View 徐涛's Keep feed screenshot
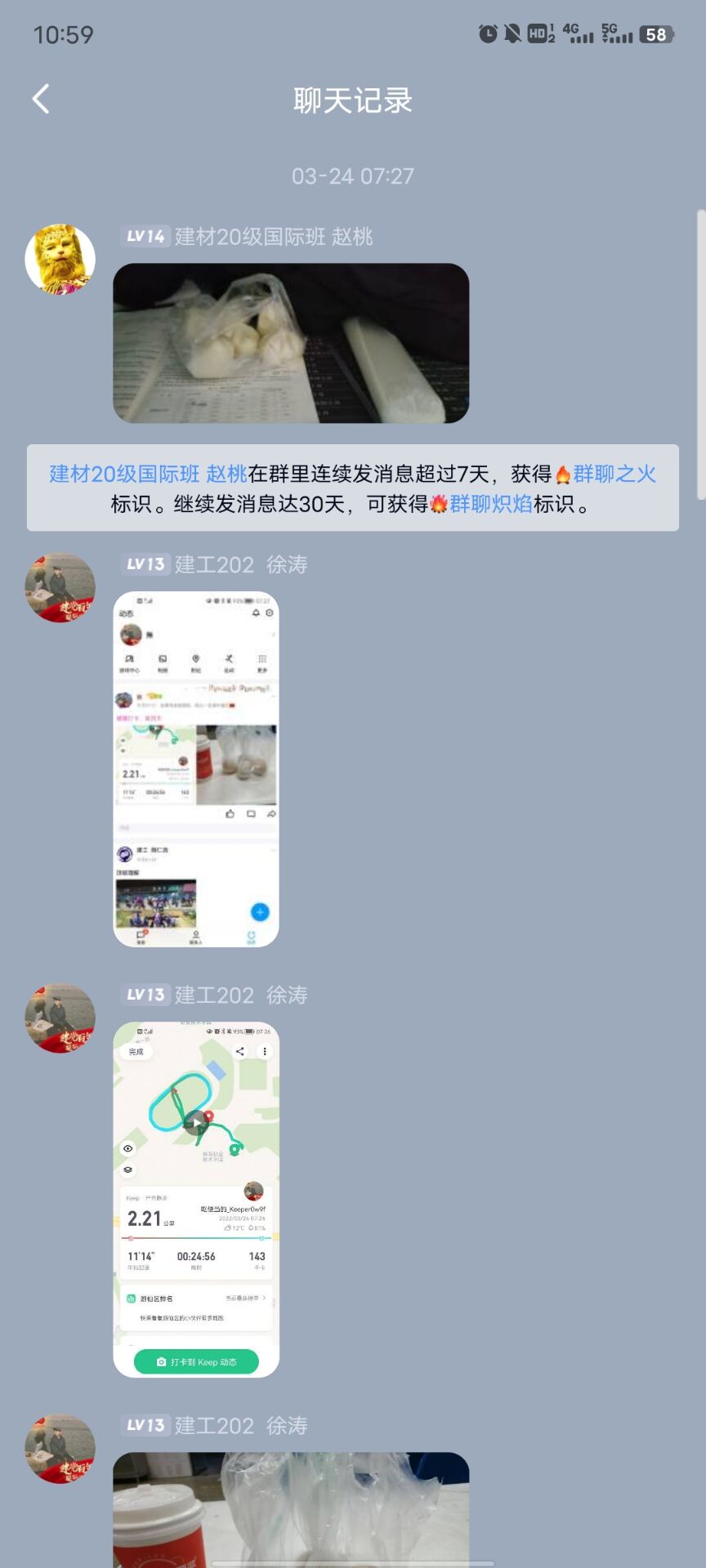 (x=196, y=769)
